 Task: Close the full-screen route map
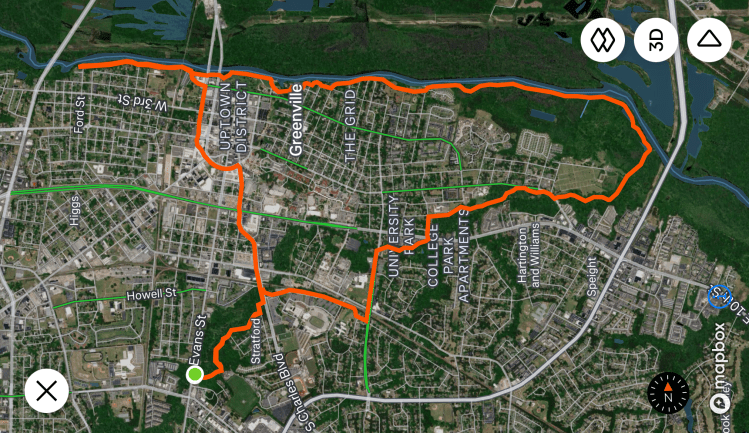point(46,391)
